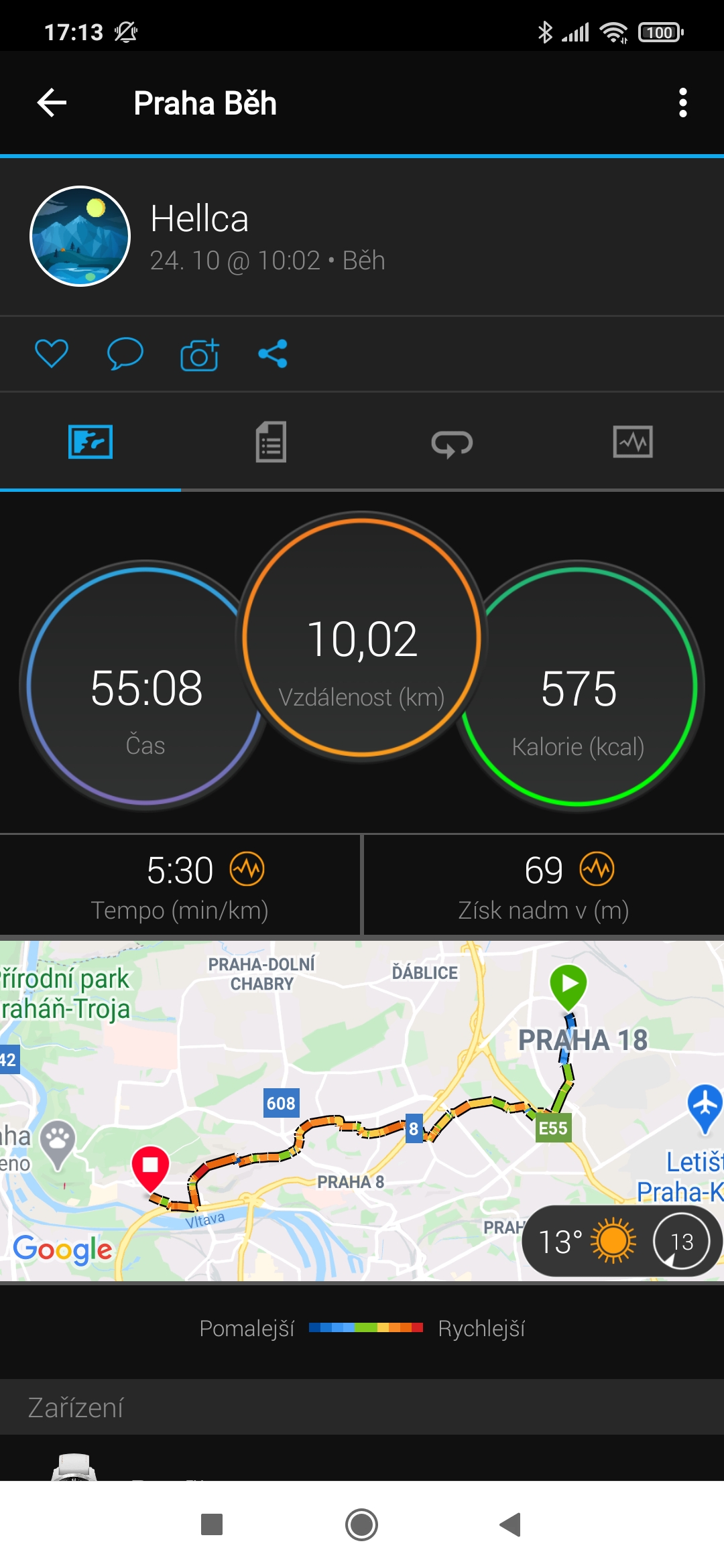The image size is (724, 1568).
Task: Open comments with the speech bubble icon
Action: click(125, 354)
